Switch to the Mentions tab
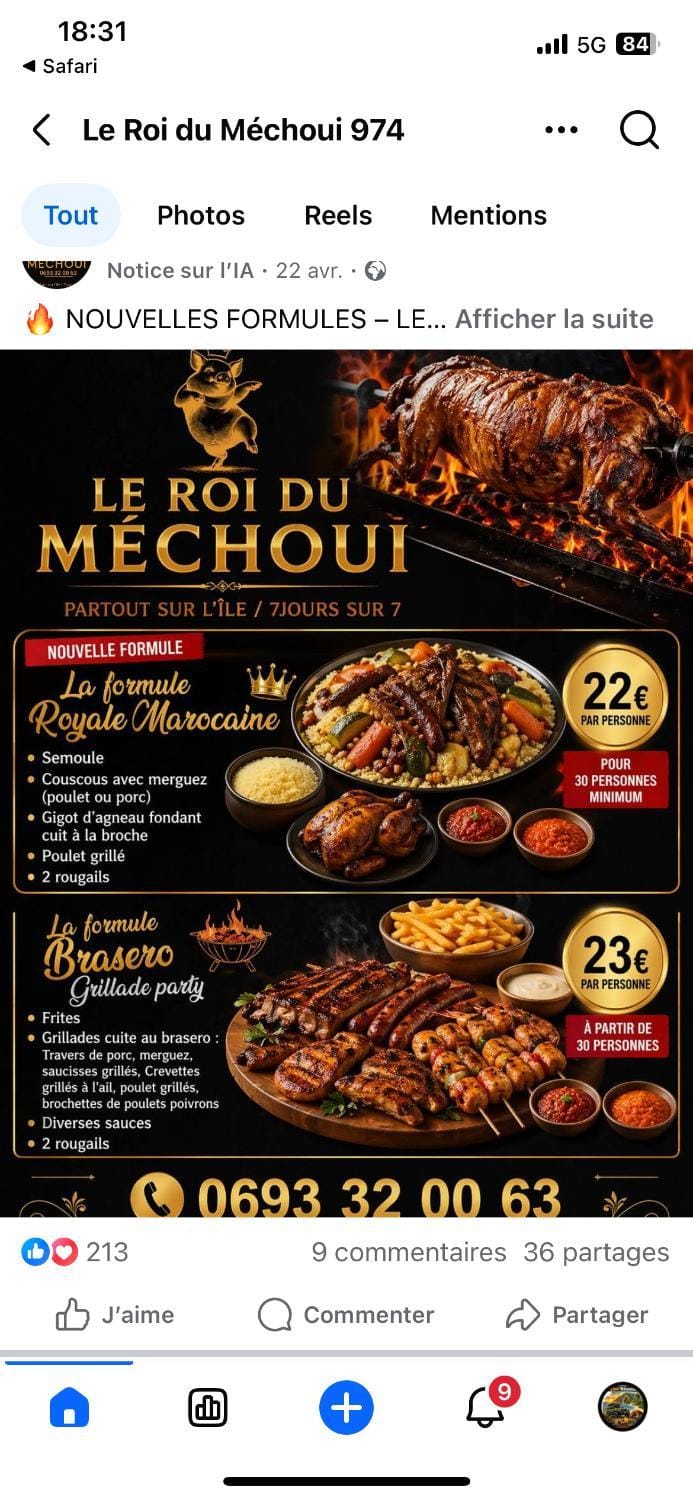Viewport: 693px width, 1500px height. tap(489, 215)
